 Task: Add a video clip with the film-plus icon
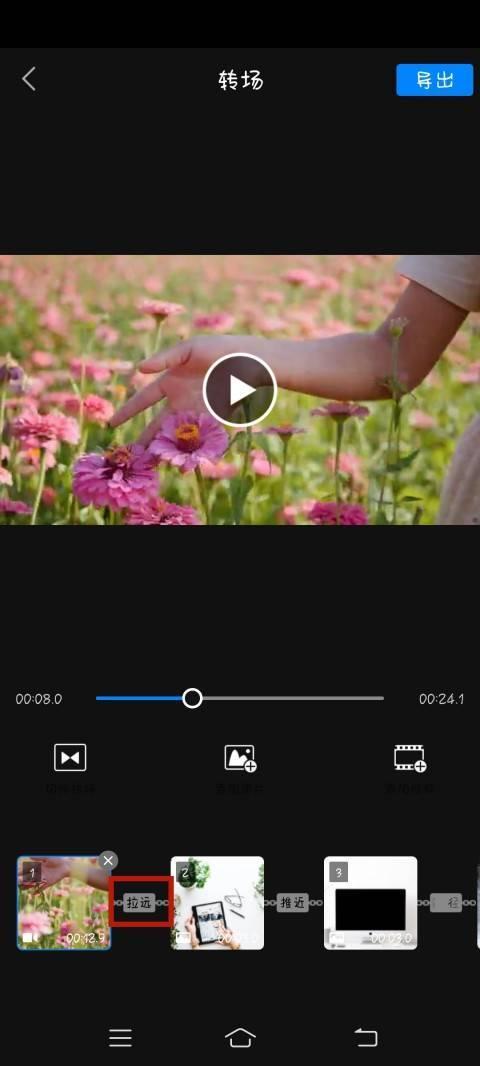coord(409,757)
